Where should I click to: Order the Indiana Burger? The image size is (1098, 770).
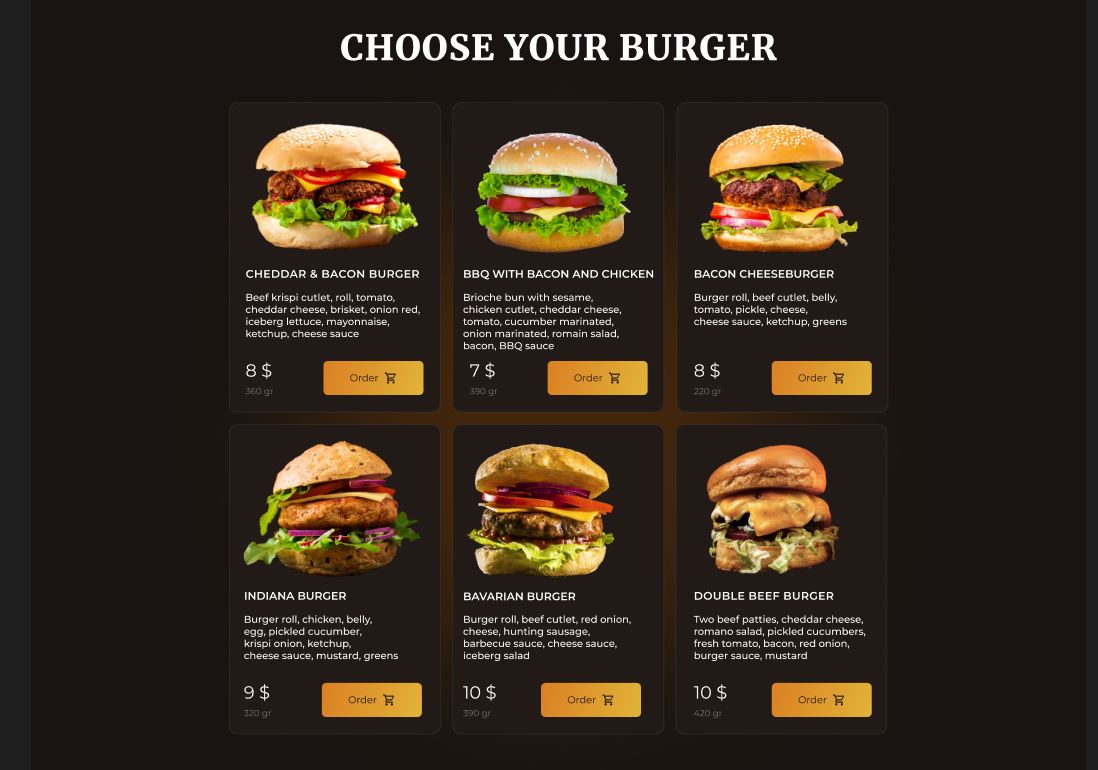tap(371, 700)
